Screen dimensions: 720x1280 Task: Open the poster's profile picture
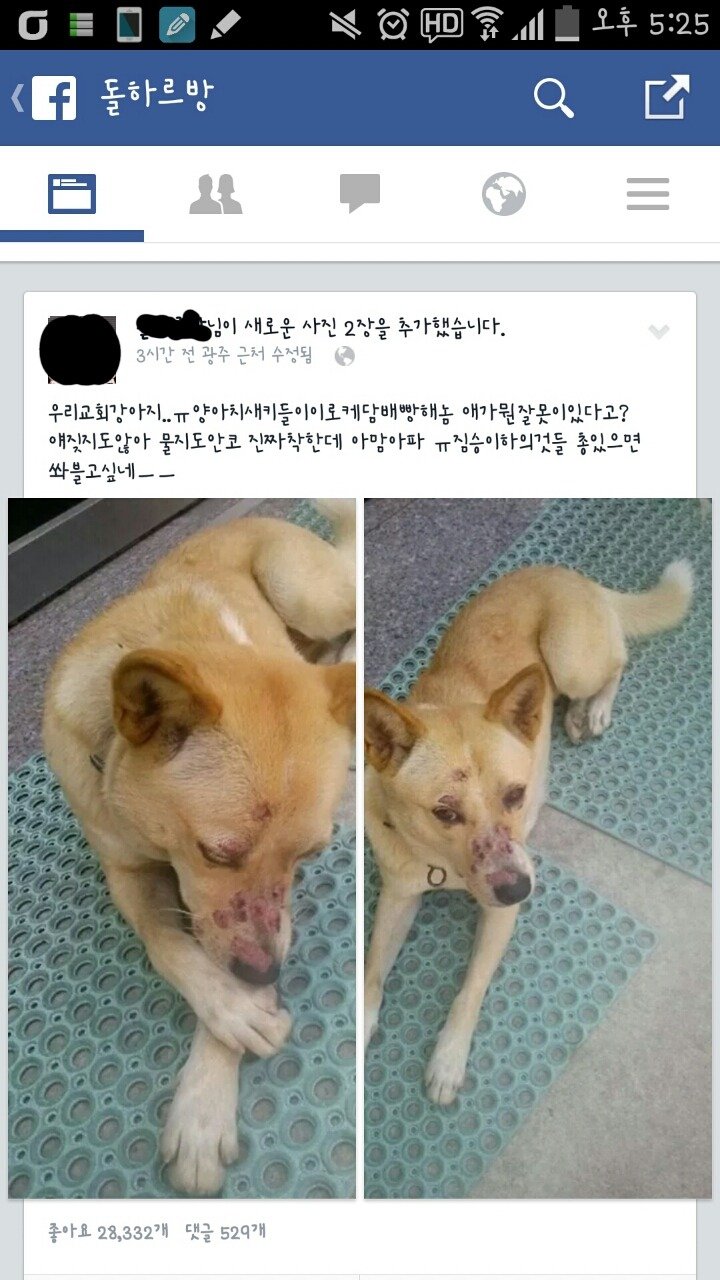click(82, 349)
